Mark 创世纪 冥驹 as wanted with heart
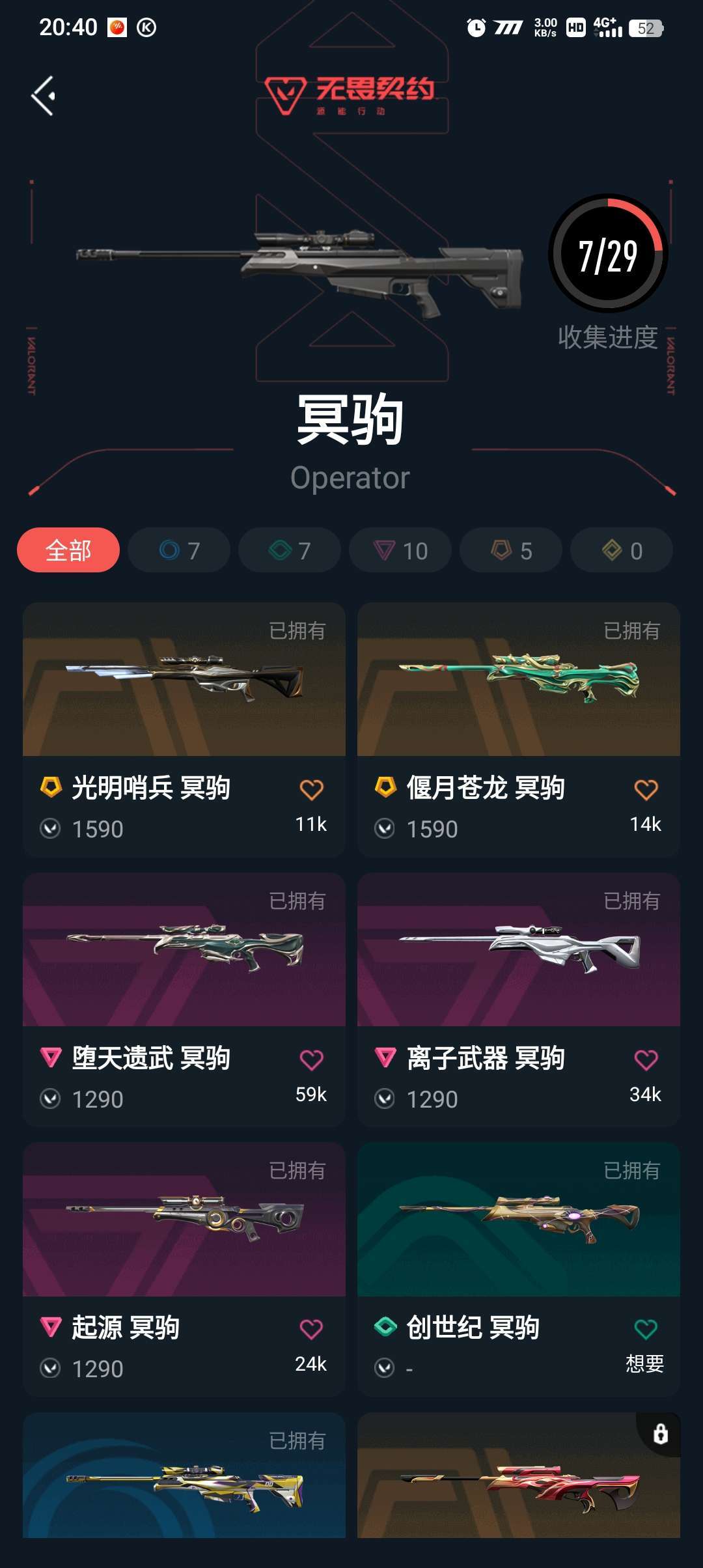The height and width of the screenshot is (1568, 703). point(646,1329)
